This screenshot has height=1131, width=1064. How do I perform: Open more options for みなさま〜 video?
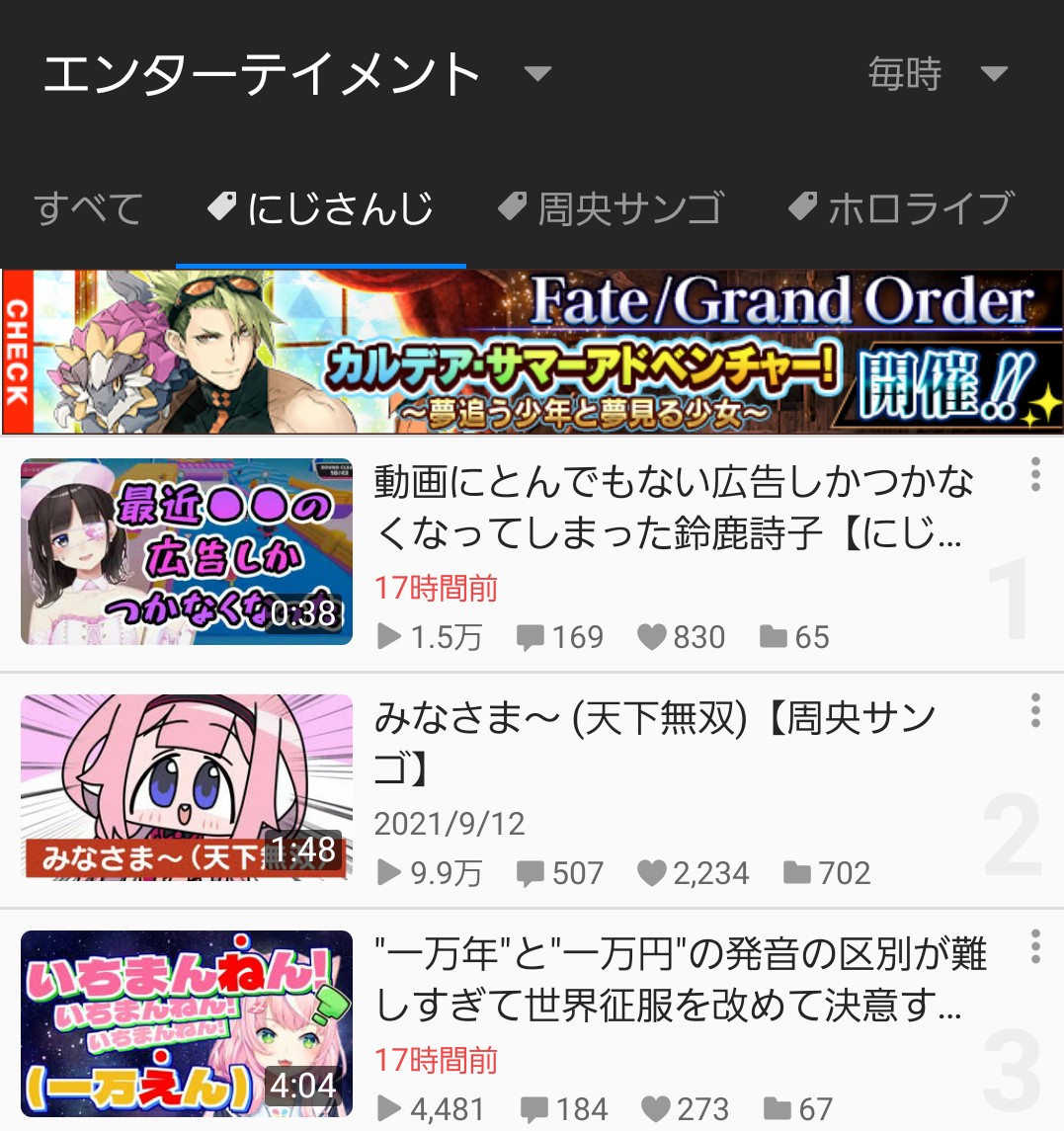tap(1034, 710)
